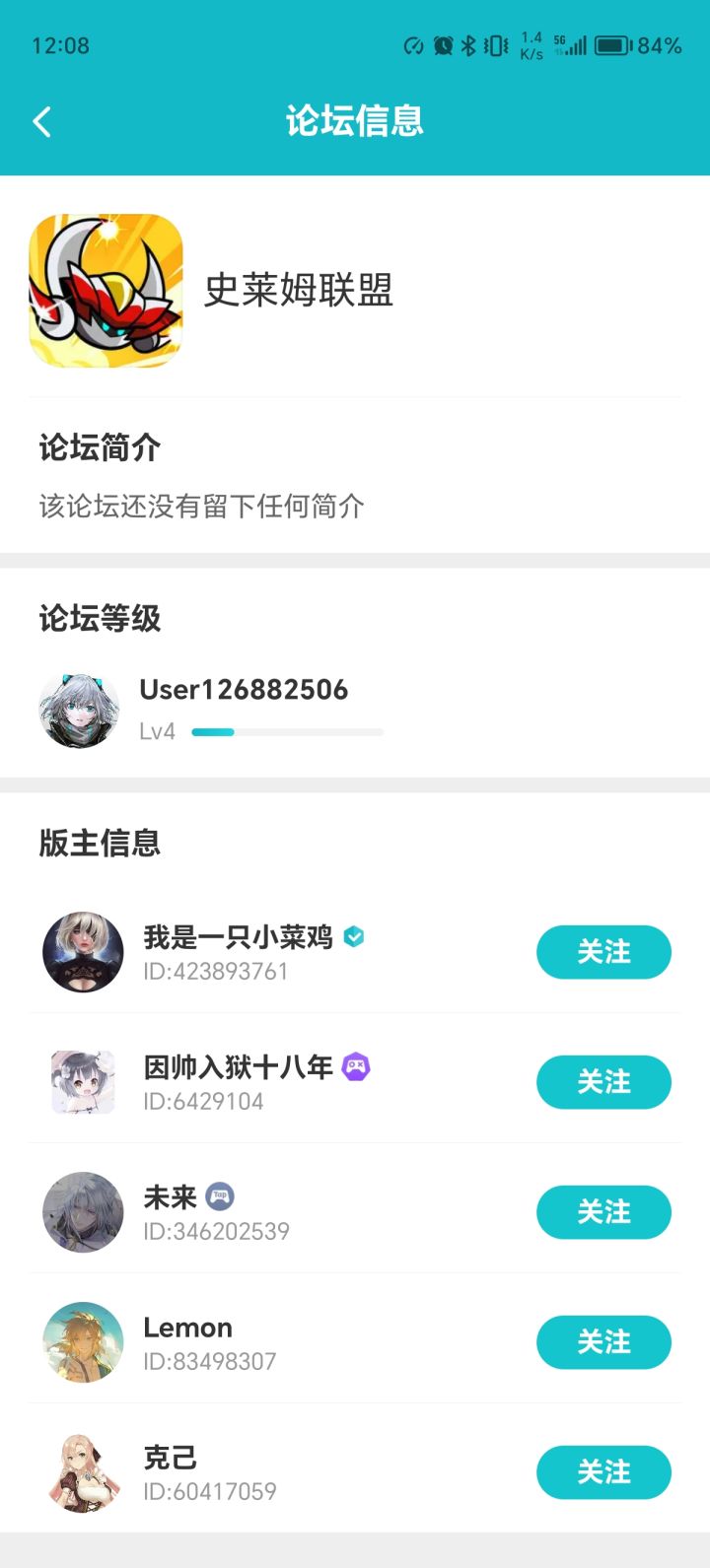Image resolution: width=710 pixels, height=1568 pixels.
Task: Go back using the top-left arrow
Action: pos(41,122)
